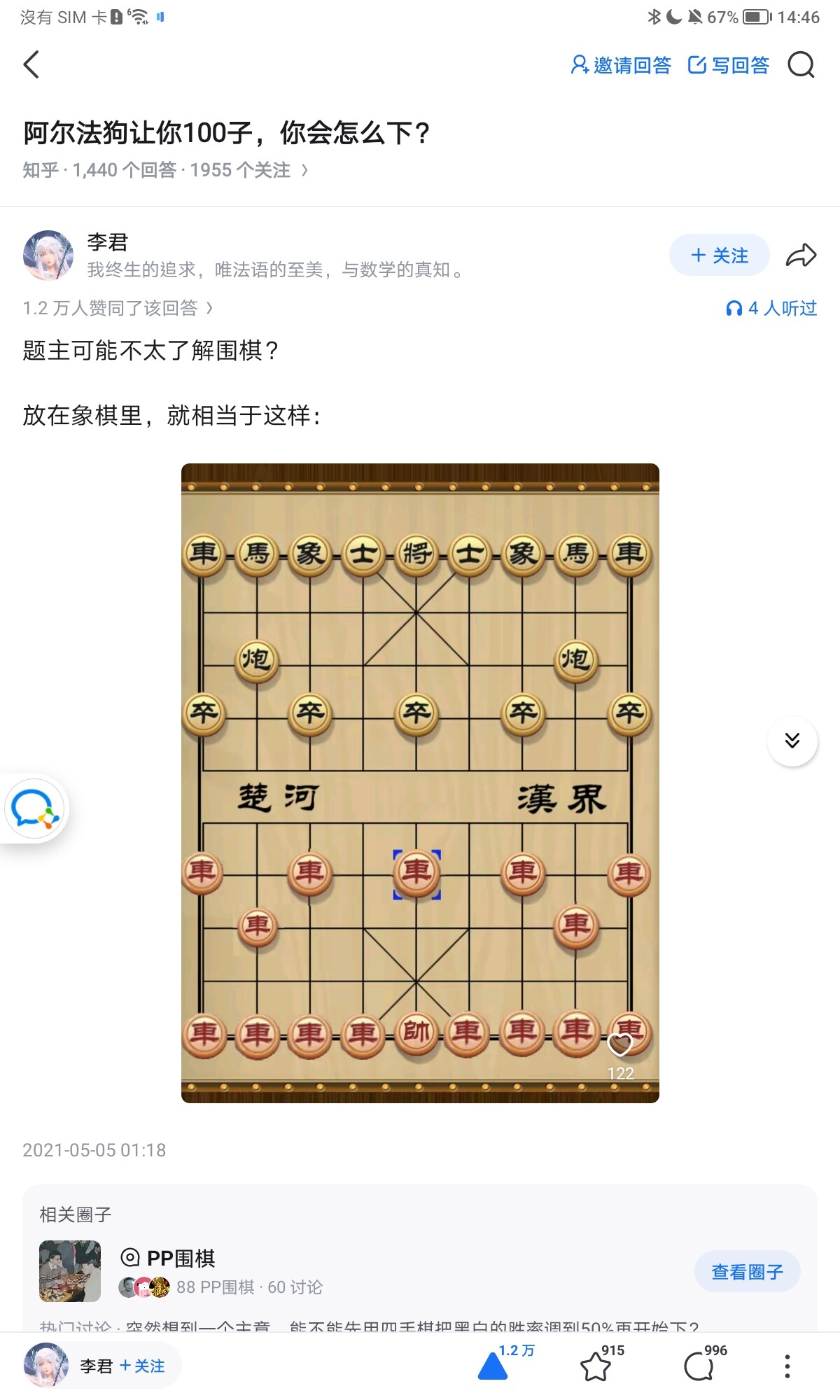Open the PP围棋 circle card
This screenshot has width=840, height=1400.
pos(181,1258)
